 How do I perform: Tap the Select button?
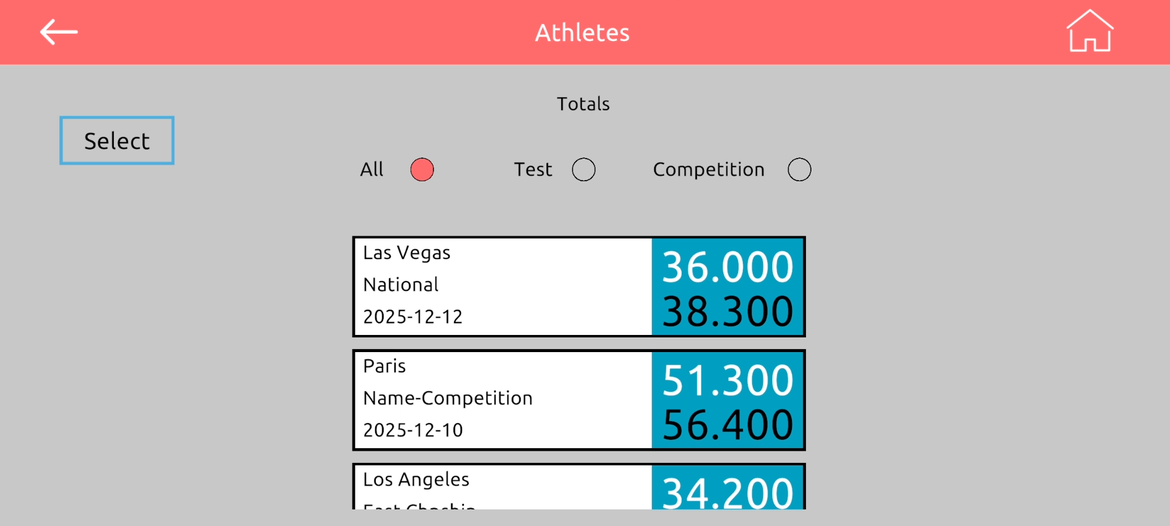(117, 141)
